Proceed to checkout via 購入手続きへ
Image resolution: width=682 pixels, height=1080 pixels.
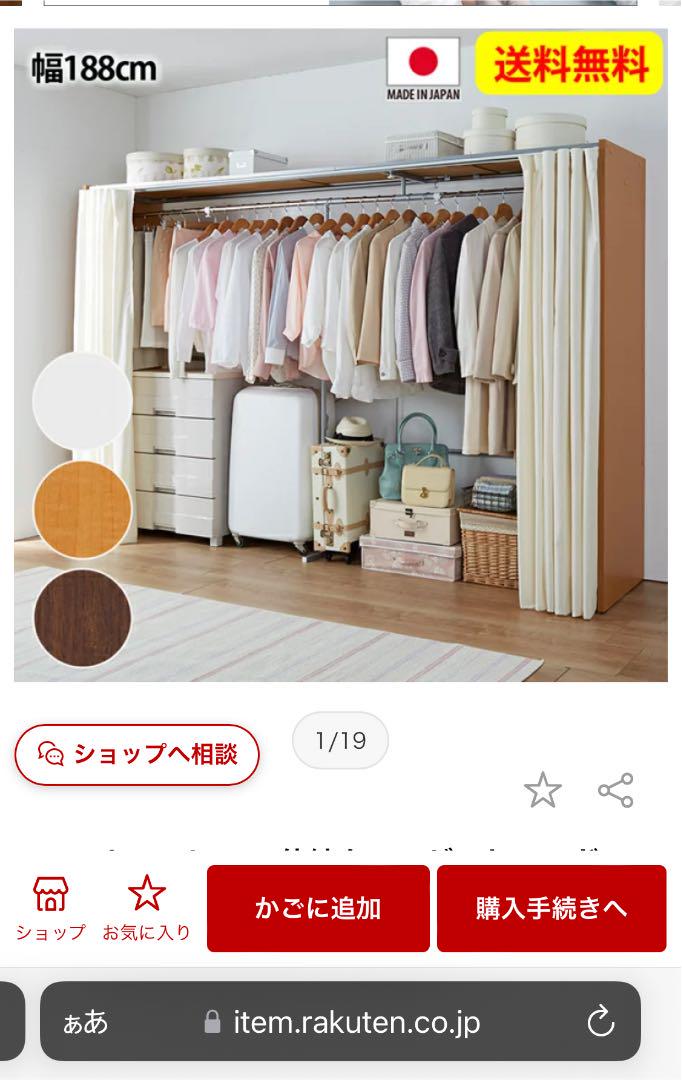(x=551, y=908)
